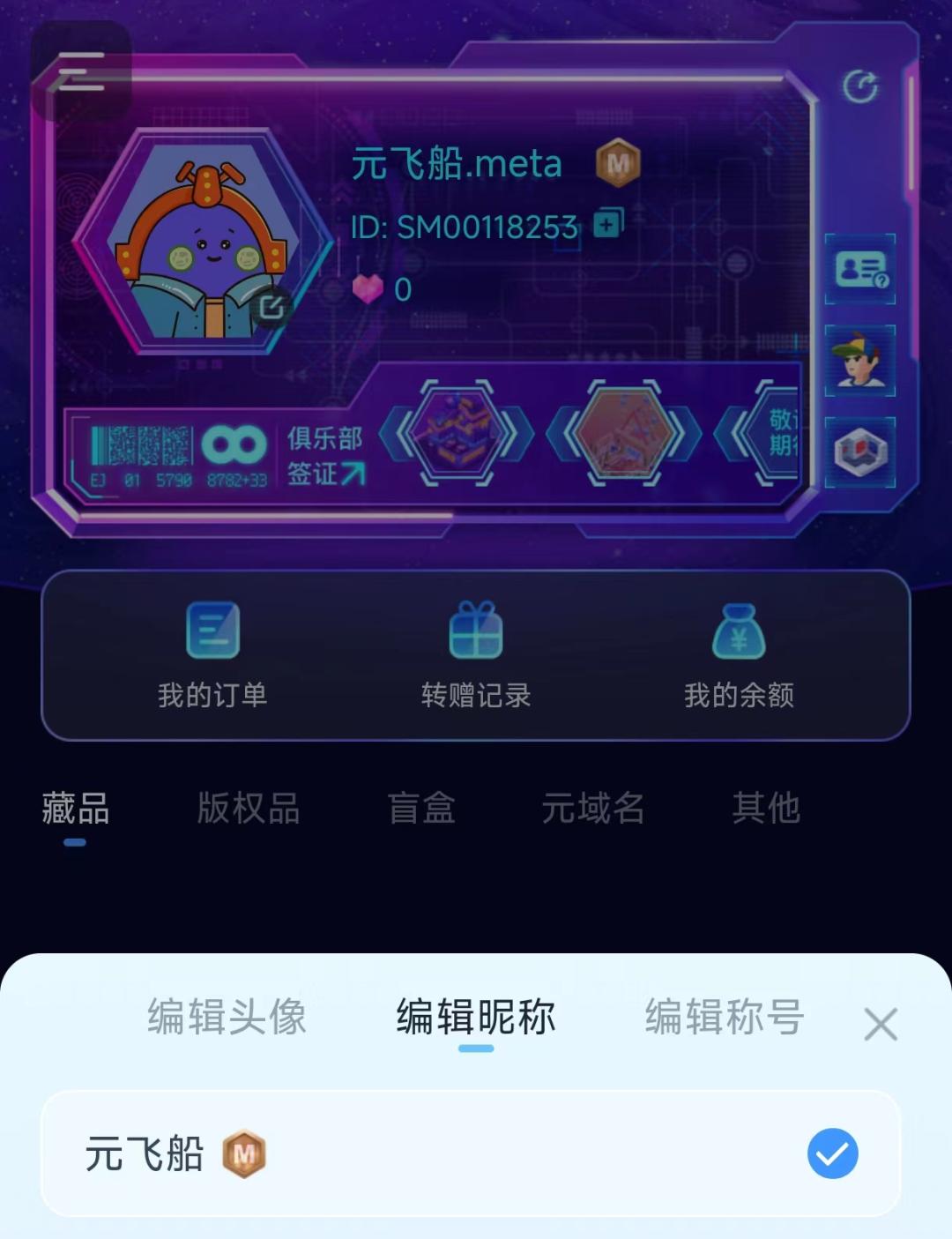View 转赠记录 transfer records
This screenshot has width=952, height=1239.
coord(476,655)
